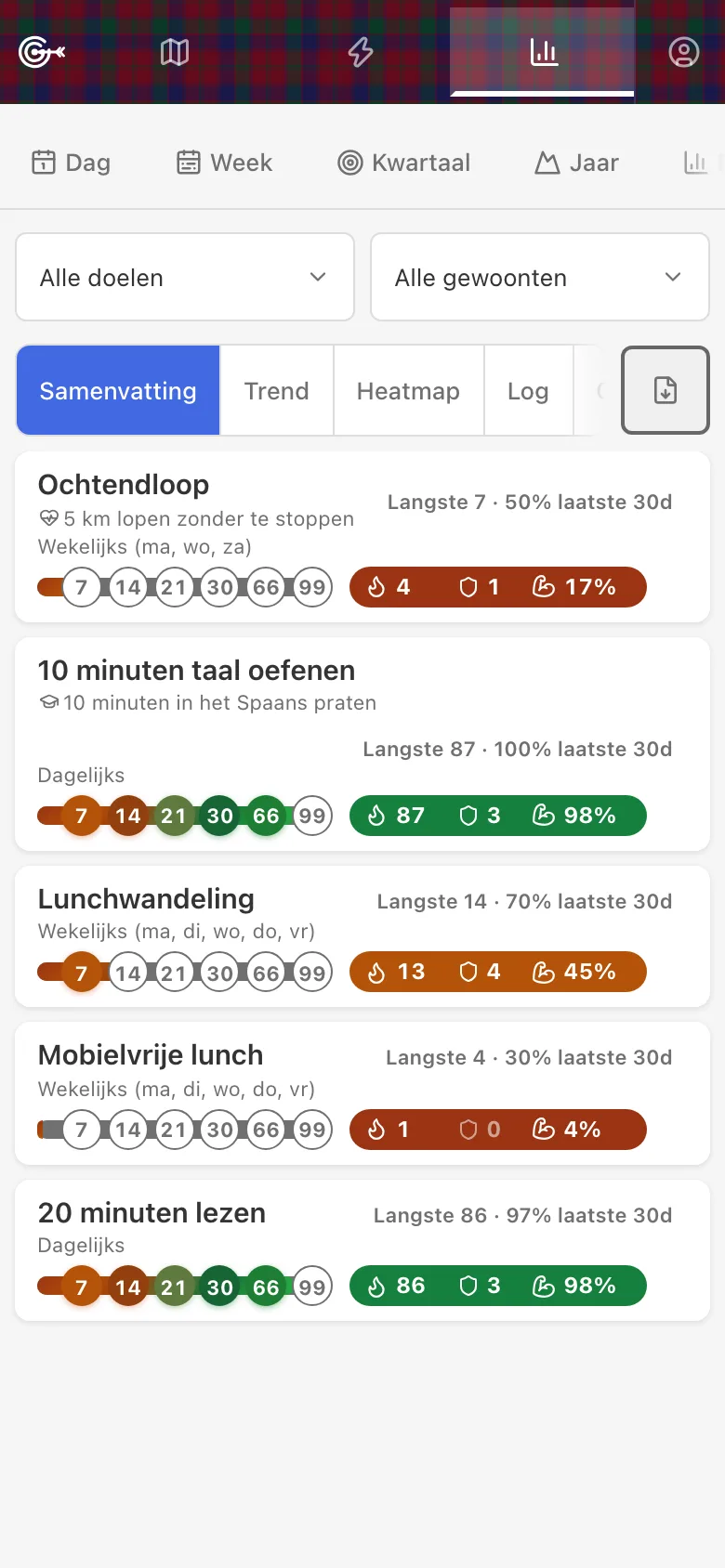Switch to the Week view
Viewport: 725px width, 1568px height.
coord(225,163)
